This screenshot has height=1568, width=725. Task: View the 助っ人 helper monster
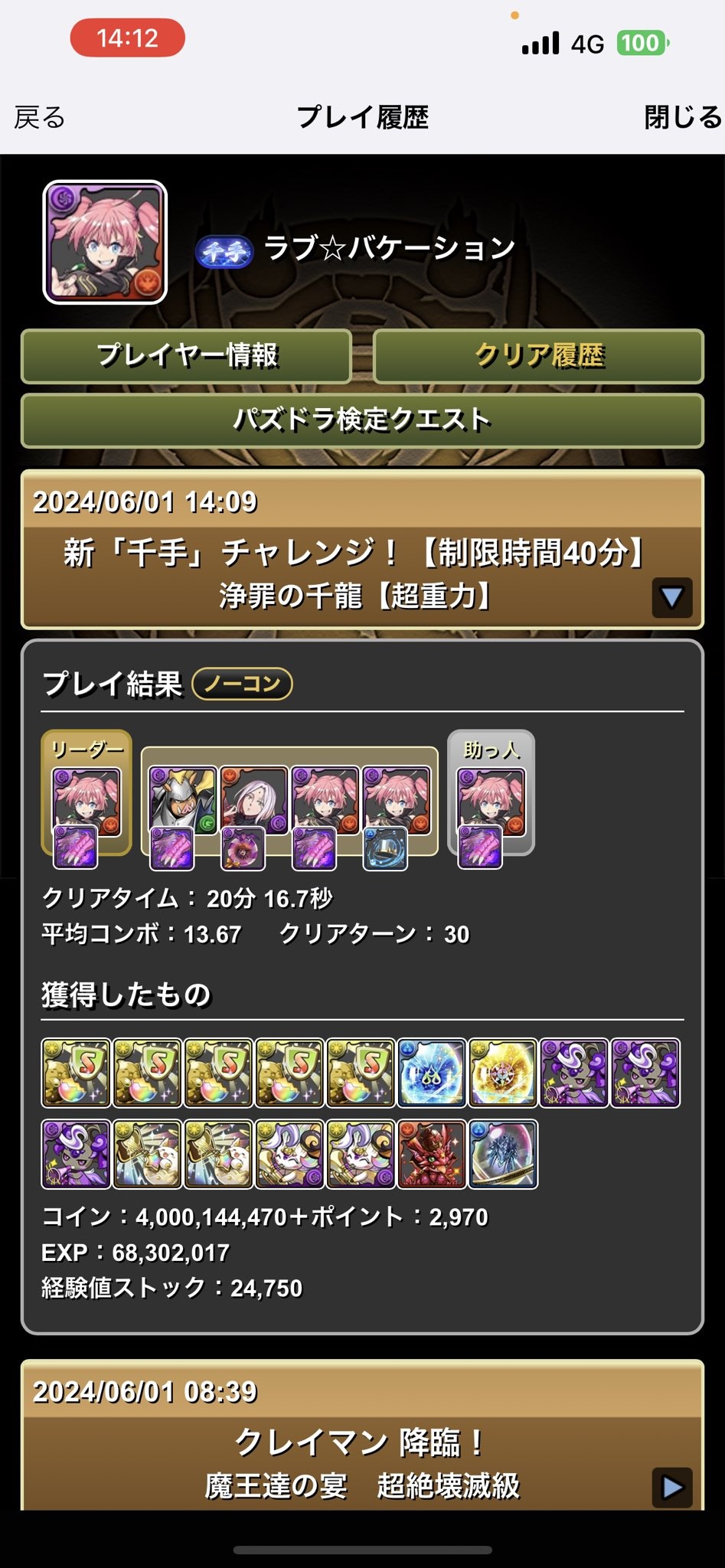[491, 803]
